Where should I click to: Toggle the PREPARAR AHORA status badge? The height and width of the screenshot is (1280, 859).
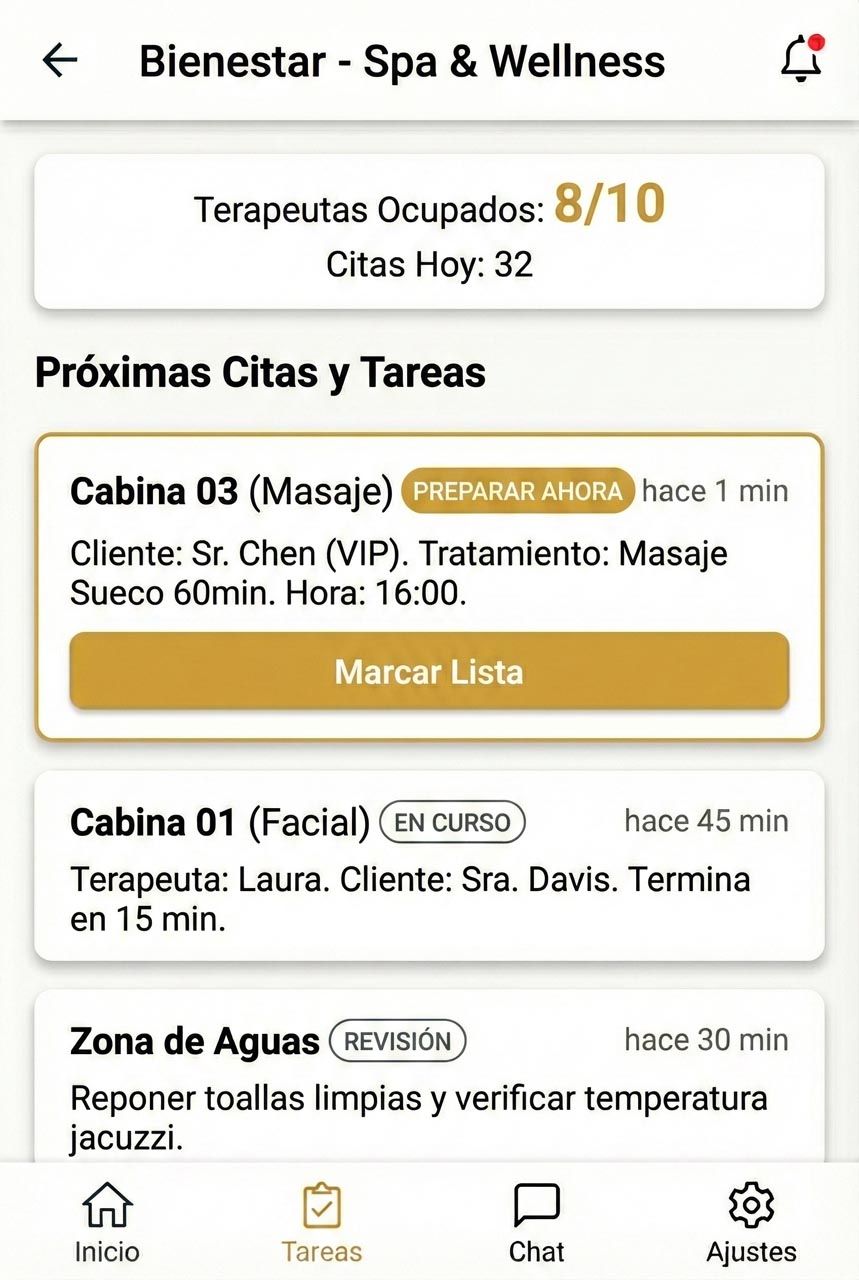pos(517,491)
